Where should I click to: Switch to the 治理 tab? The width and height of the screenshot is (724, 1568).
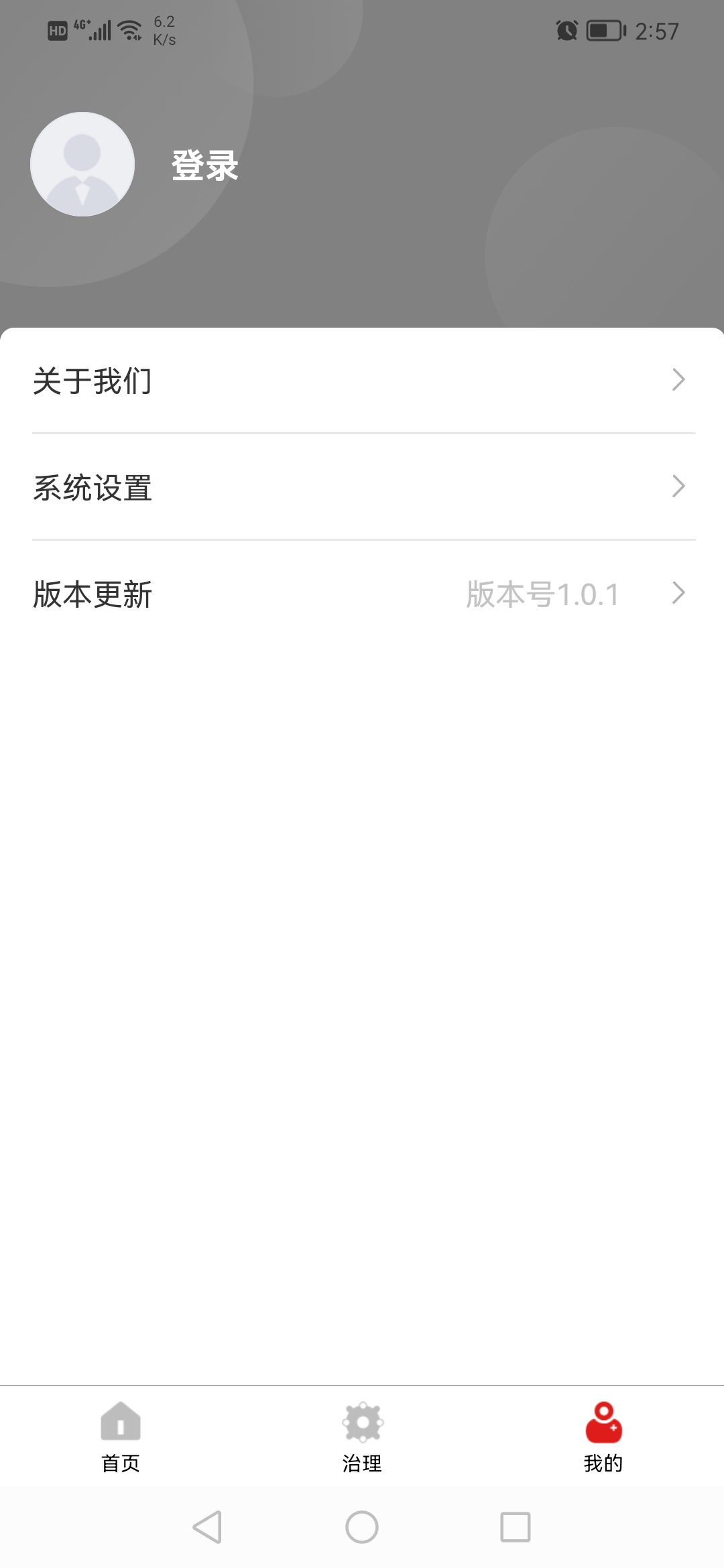[362, 1437]
